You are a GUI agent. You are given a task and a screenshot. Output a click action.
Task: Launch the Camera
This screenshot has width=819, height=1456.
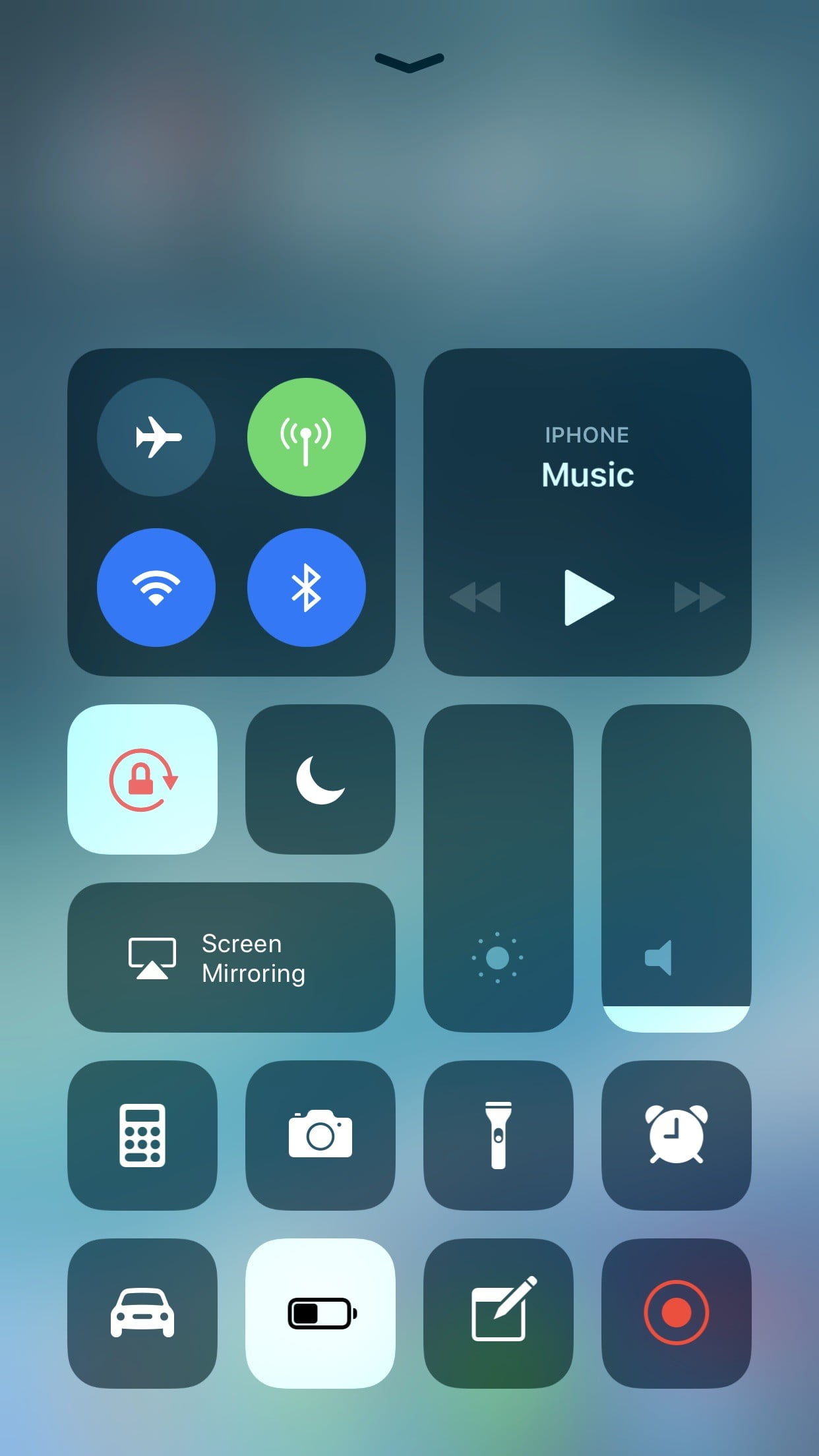[320, 1135]
